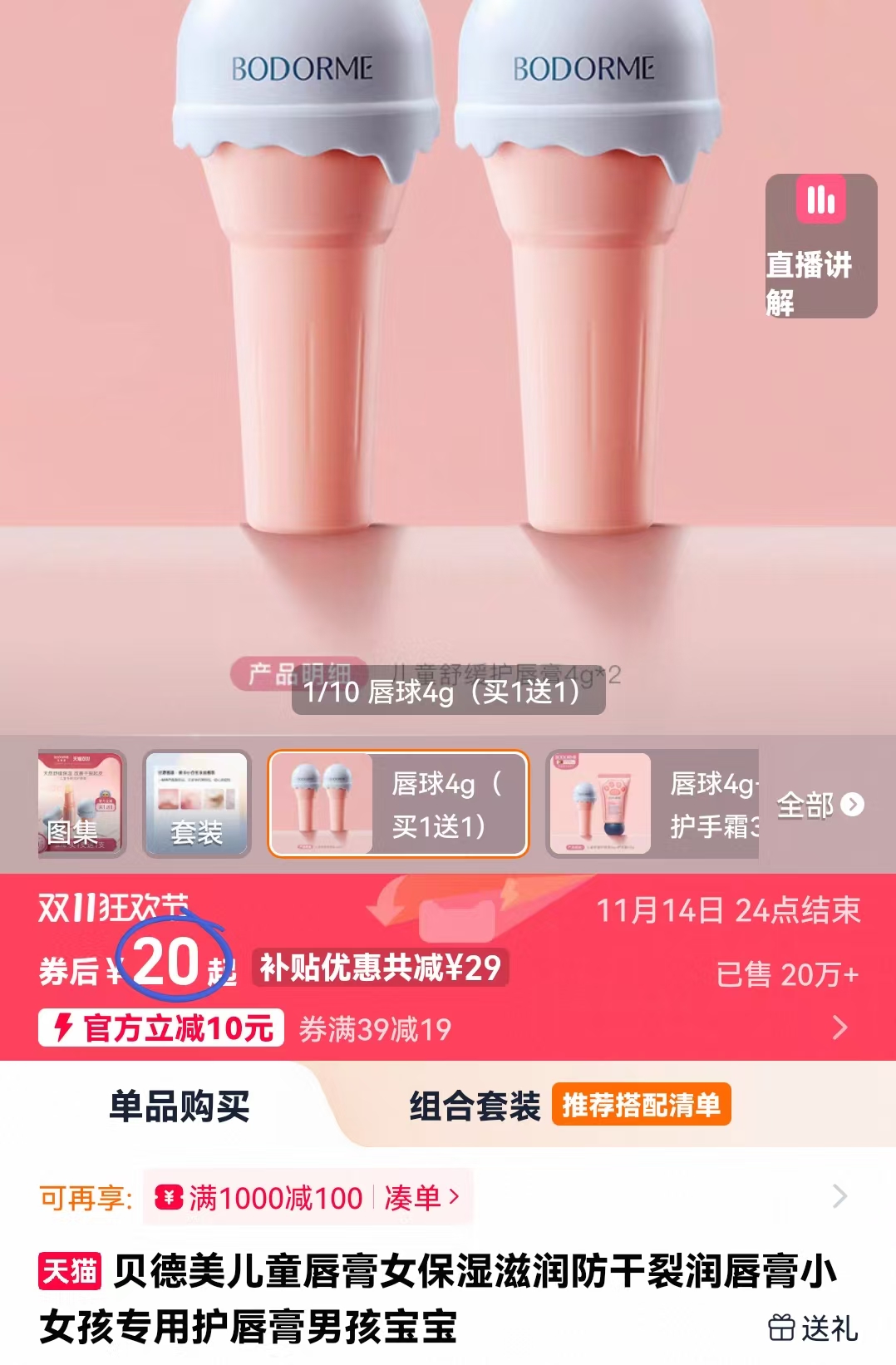Open the coupon icon beside 满1000减100
Screen dimensions: 896x1365
tap(167, 1195)
